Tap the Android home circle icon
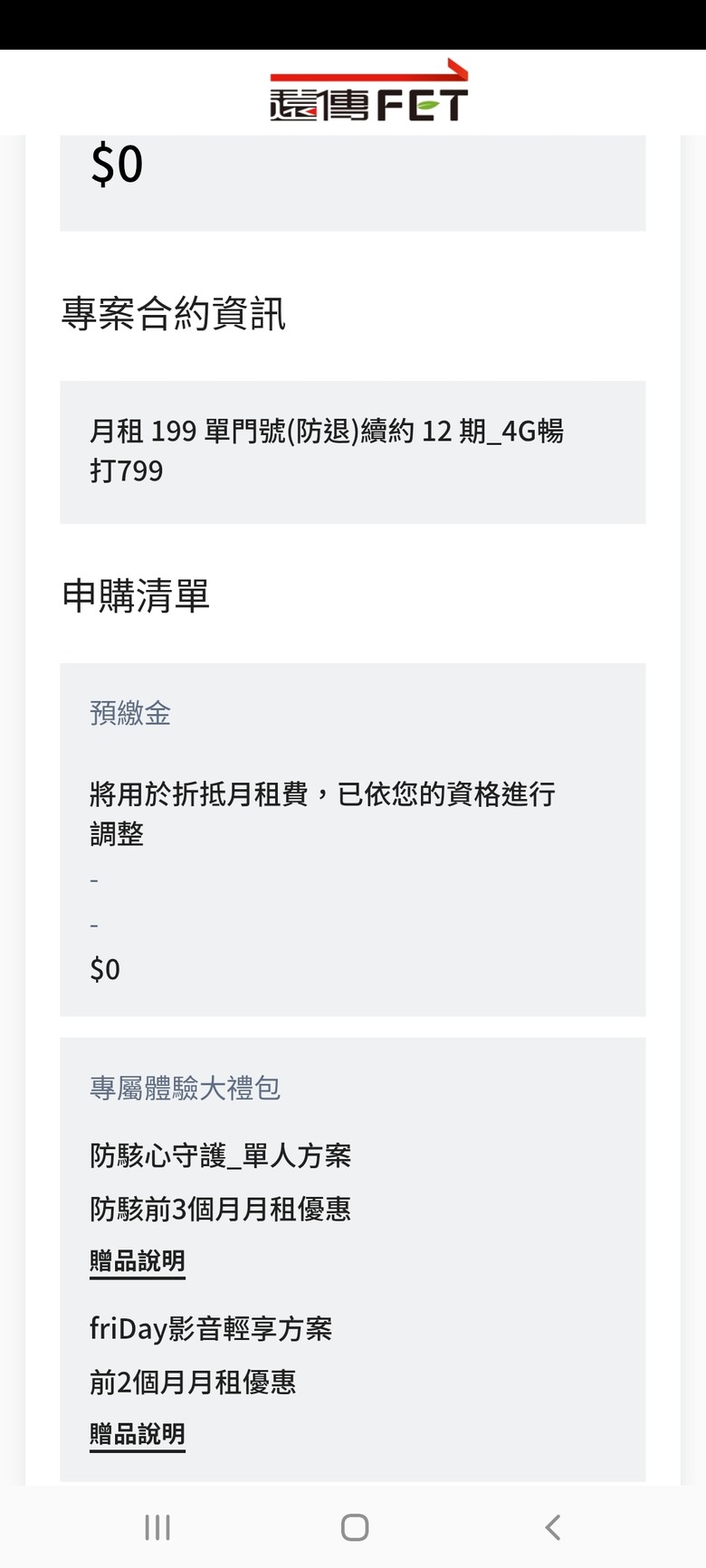Viewport: 706px width, 1568px height. pyautogui.click(x=353, y=1526)
